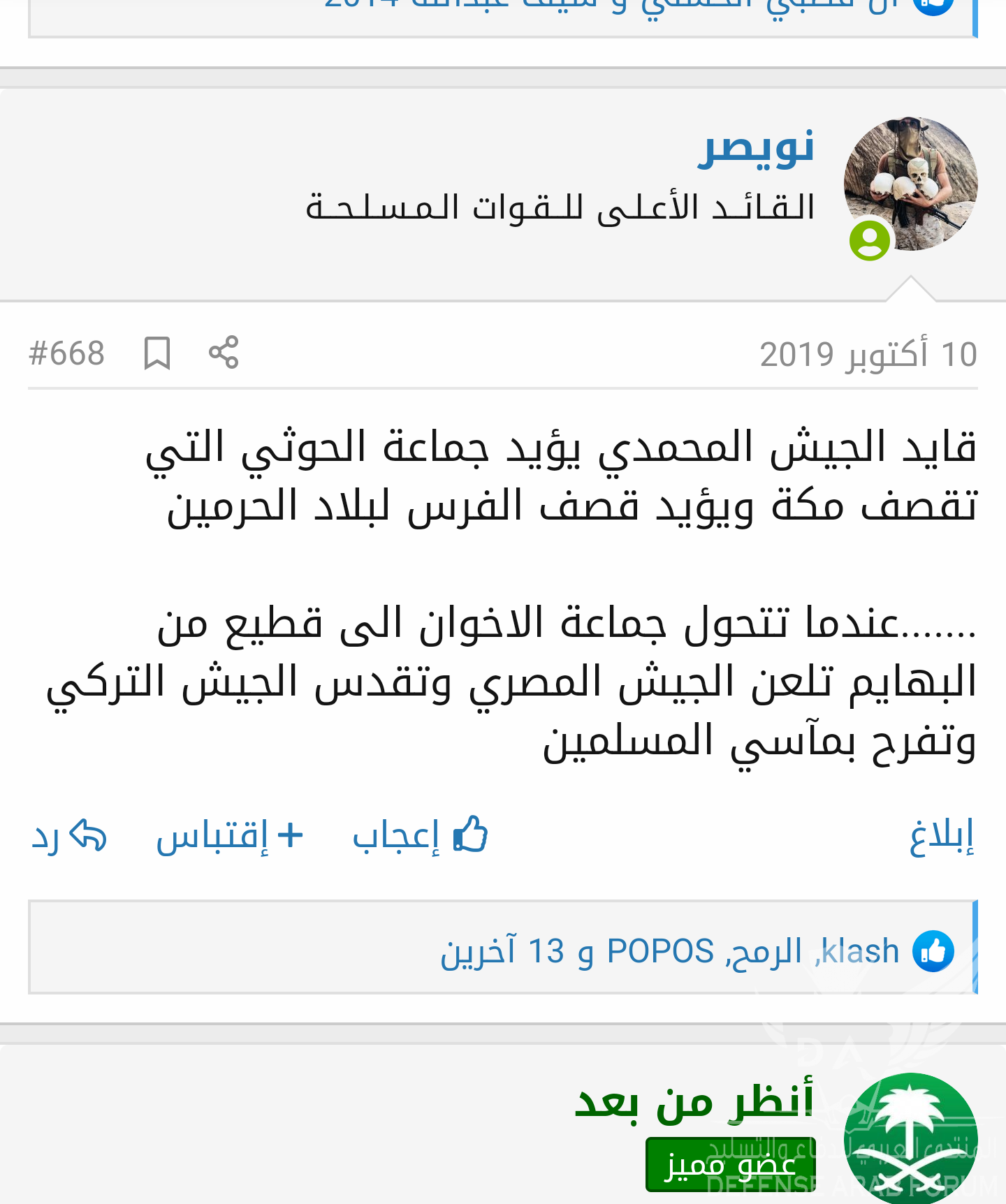Reply to the post with رد
The height and width of the screenshot is (1204, 1006).
(x=68, y=836)
